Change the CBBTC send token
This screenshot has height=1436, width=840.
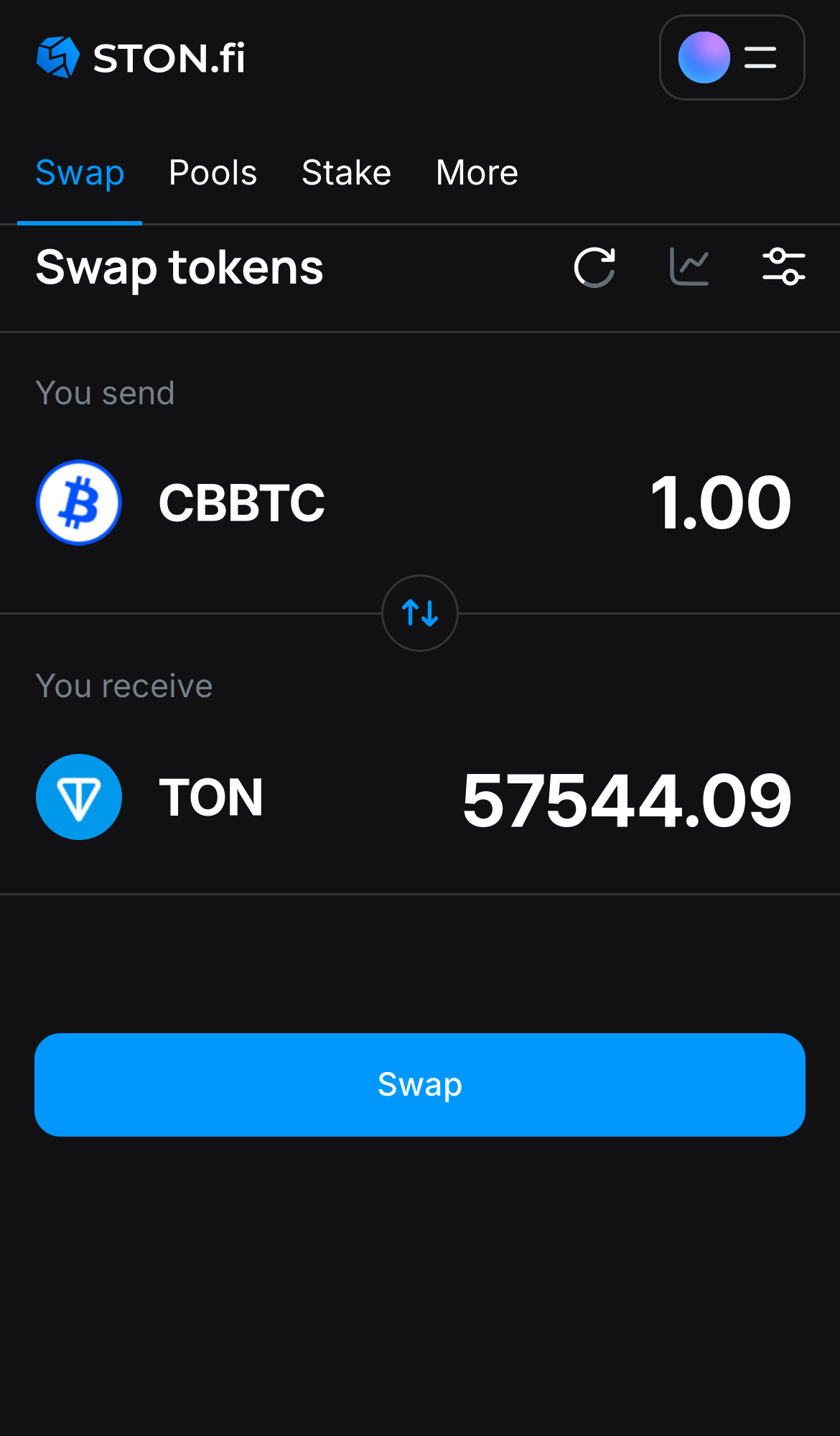pos(181,503)
